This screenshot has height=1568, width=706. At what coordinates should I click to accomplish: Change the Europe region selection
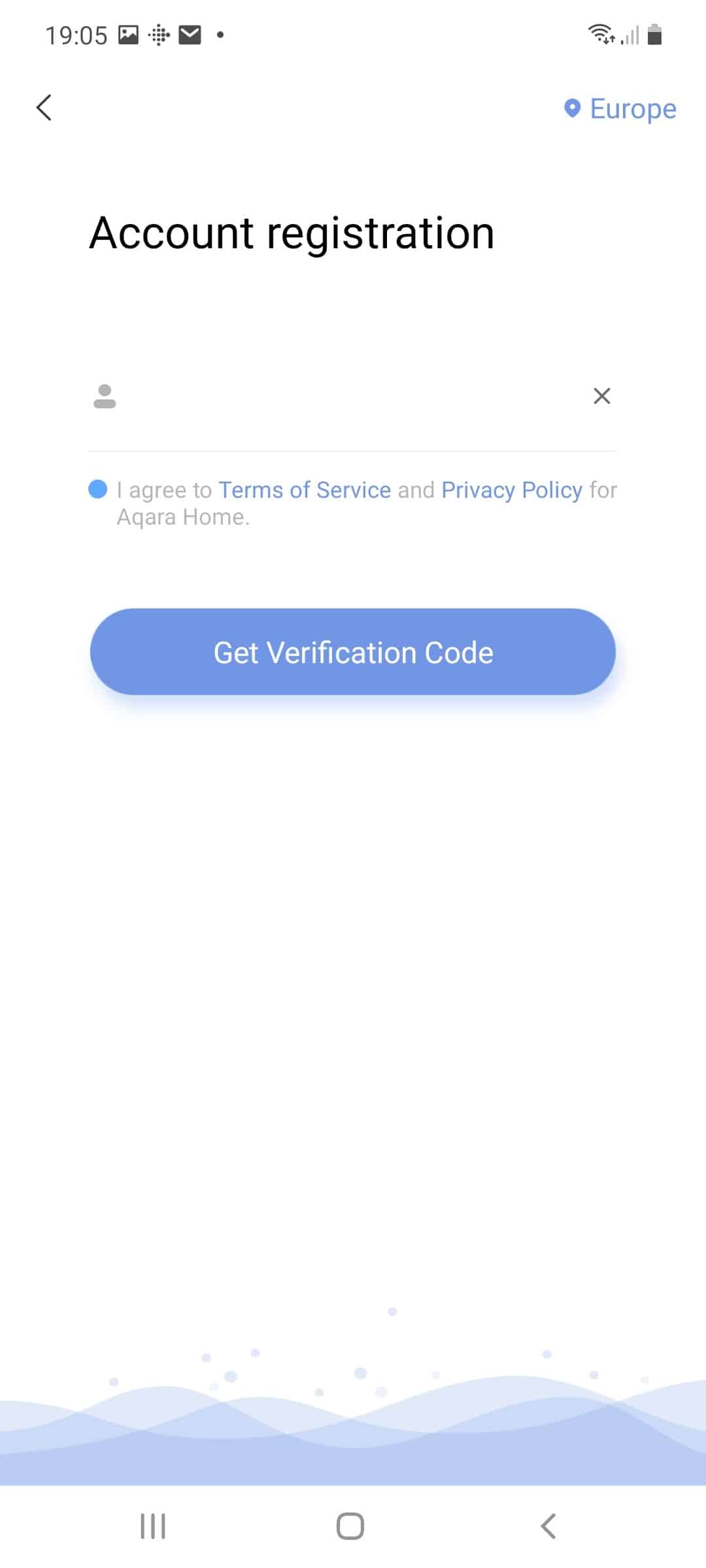pyautogui.click(x=620, y=108)
